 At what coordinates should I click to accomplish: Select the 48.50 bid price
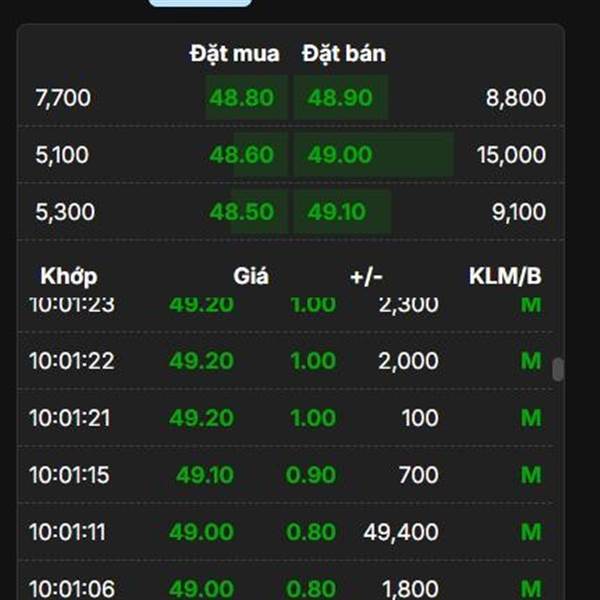point(241,212)
